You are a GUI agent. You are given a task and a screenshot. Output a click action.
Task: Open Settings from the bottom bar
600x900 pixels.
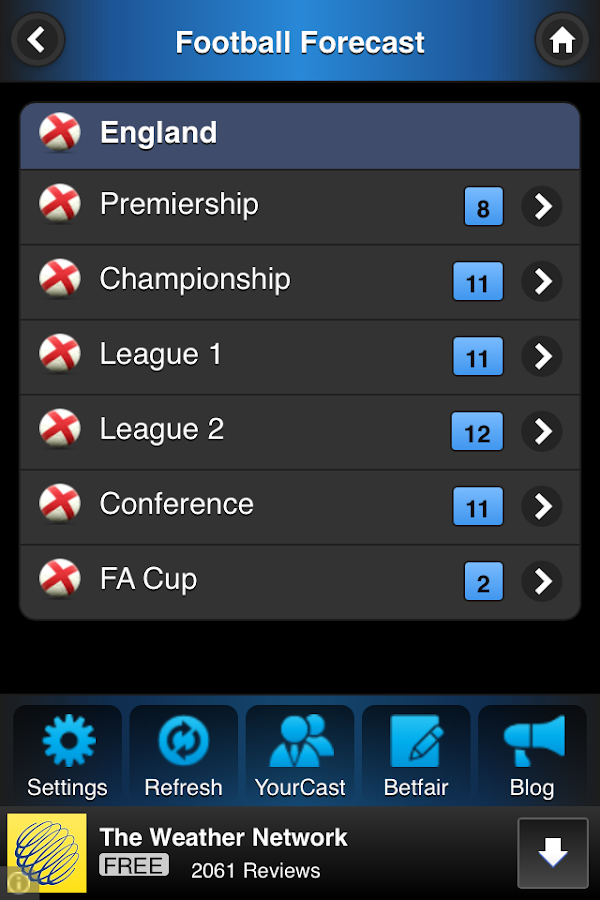pyautogui.click(x=68, y=755)
